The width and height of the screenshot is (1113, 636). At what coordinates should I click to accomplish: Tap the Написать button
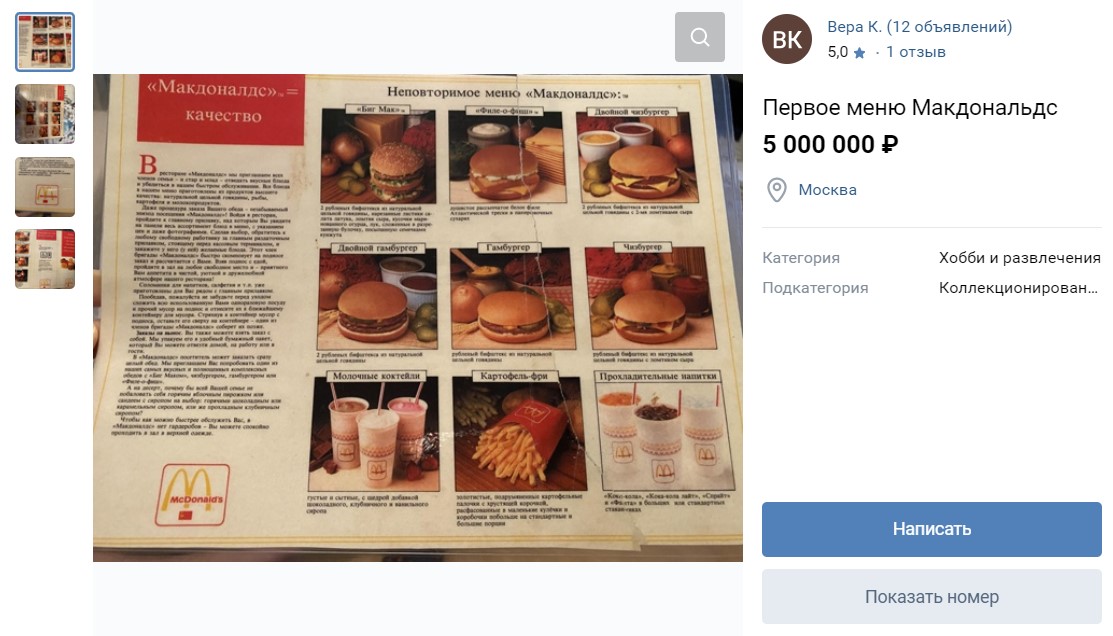click(x=931, y=529)
